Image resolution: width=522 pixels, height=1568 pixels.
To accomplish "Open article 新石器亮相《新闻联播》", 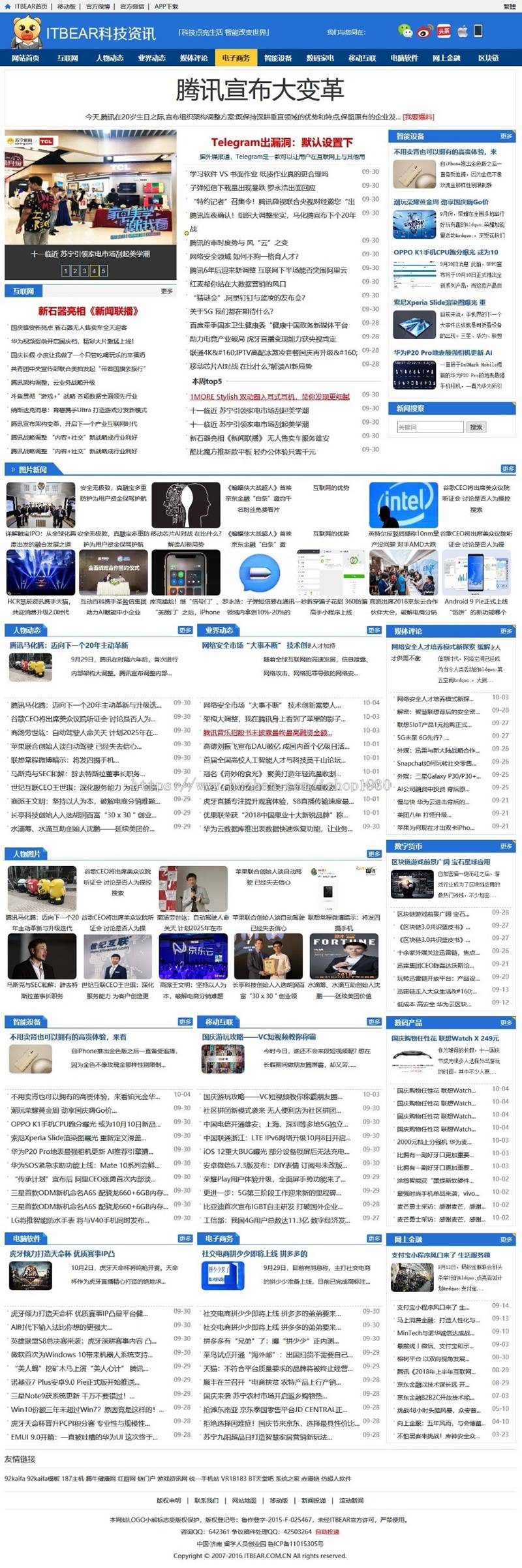I will click(88, 311).
